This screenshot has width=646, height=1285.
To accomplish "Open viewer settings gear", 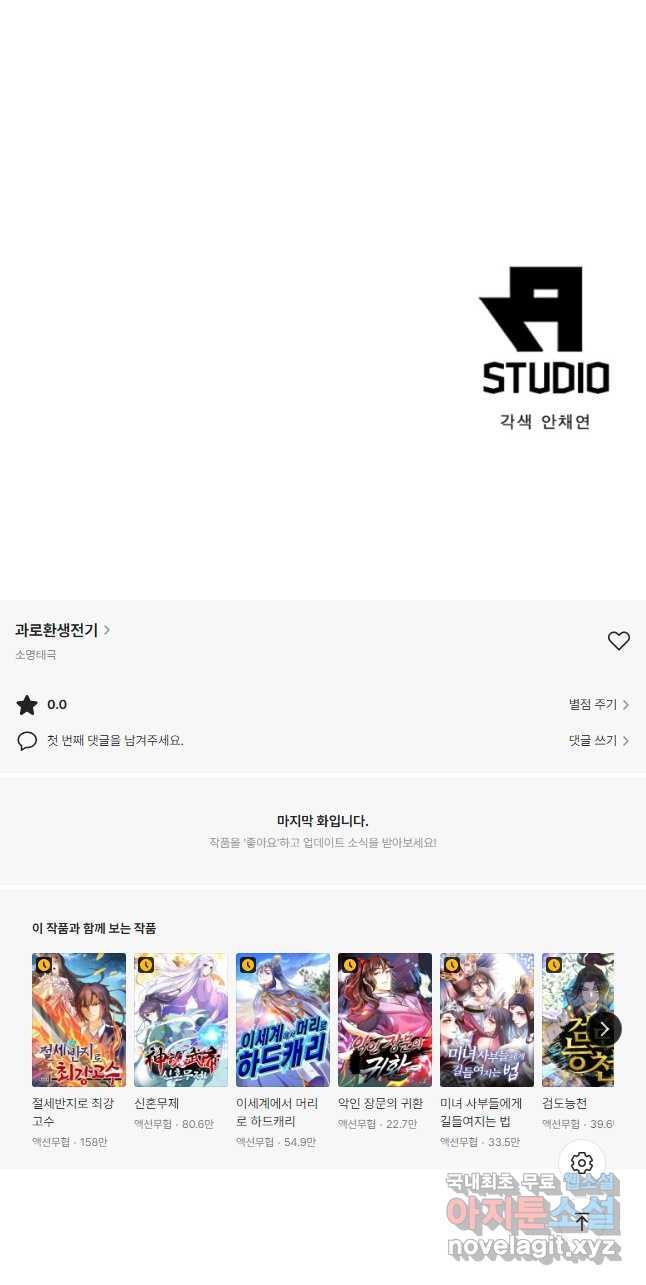I will click(582, 1163).
